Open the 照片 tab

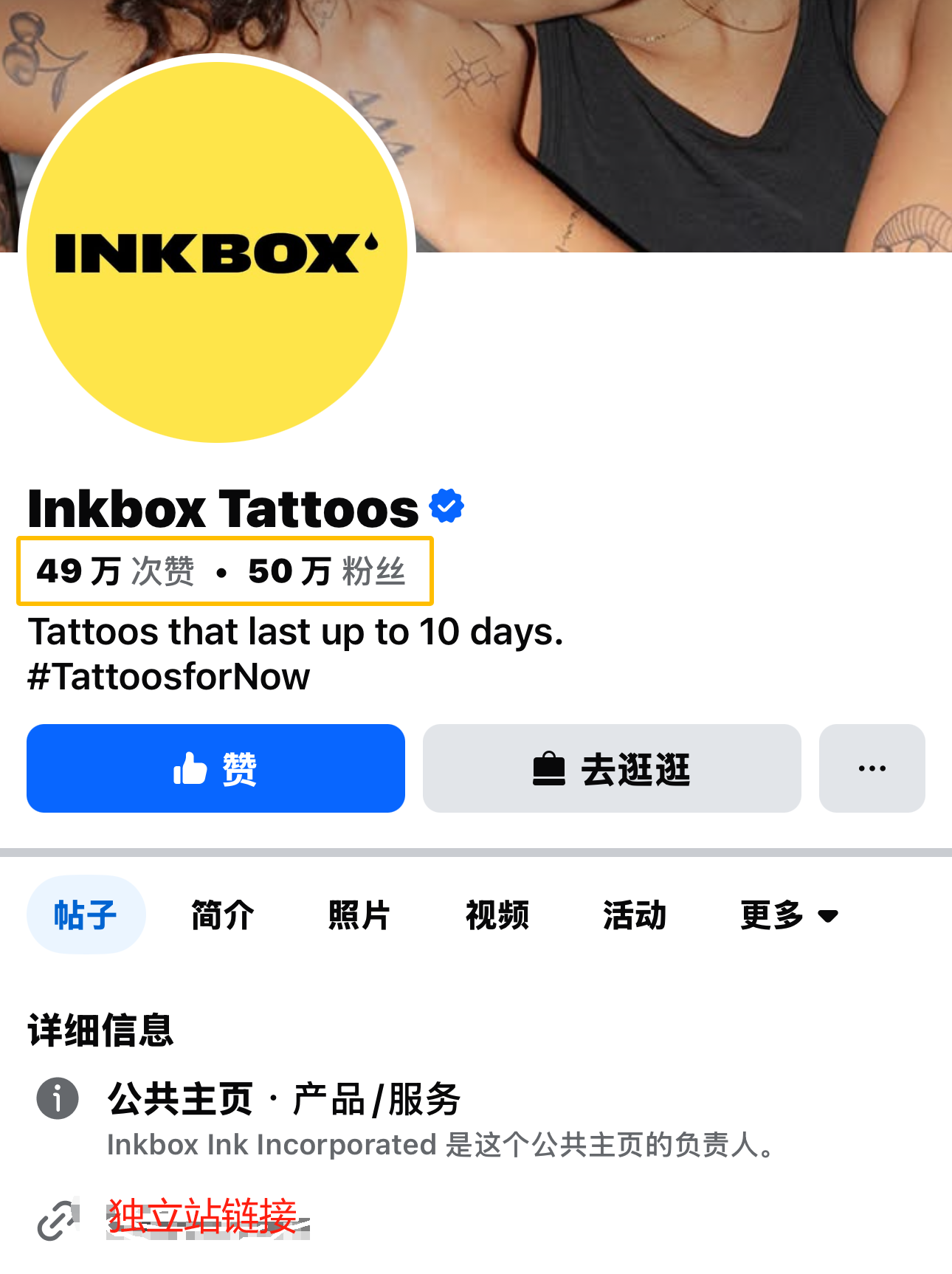tap(359, 915)
